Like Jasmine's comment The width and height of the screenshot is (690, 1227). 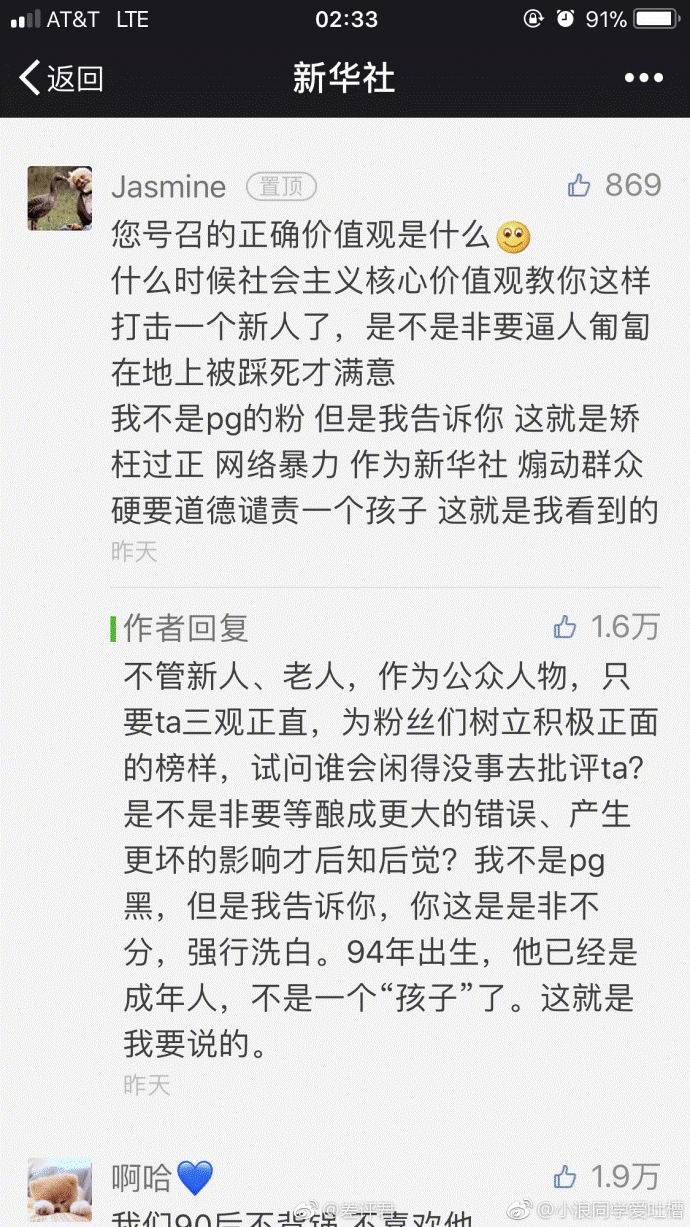(580, 185)
